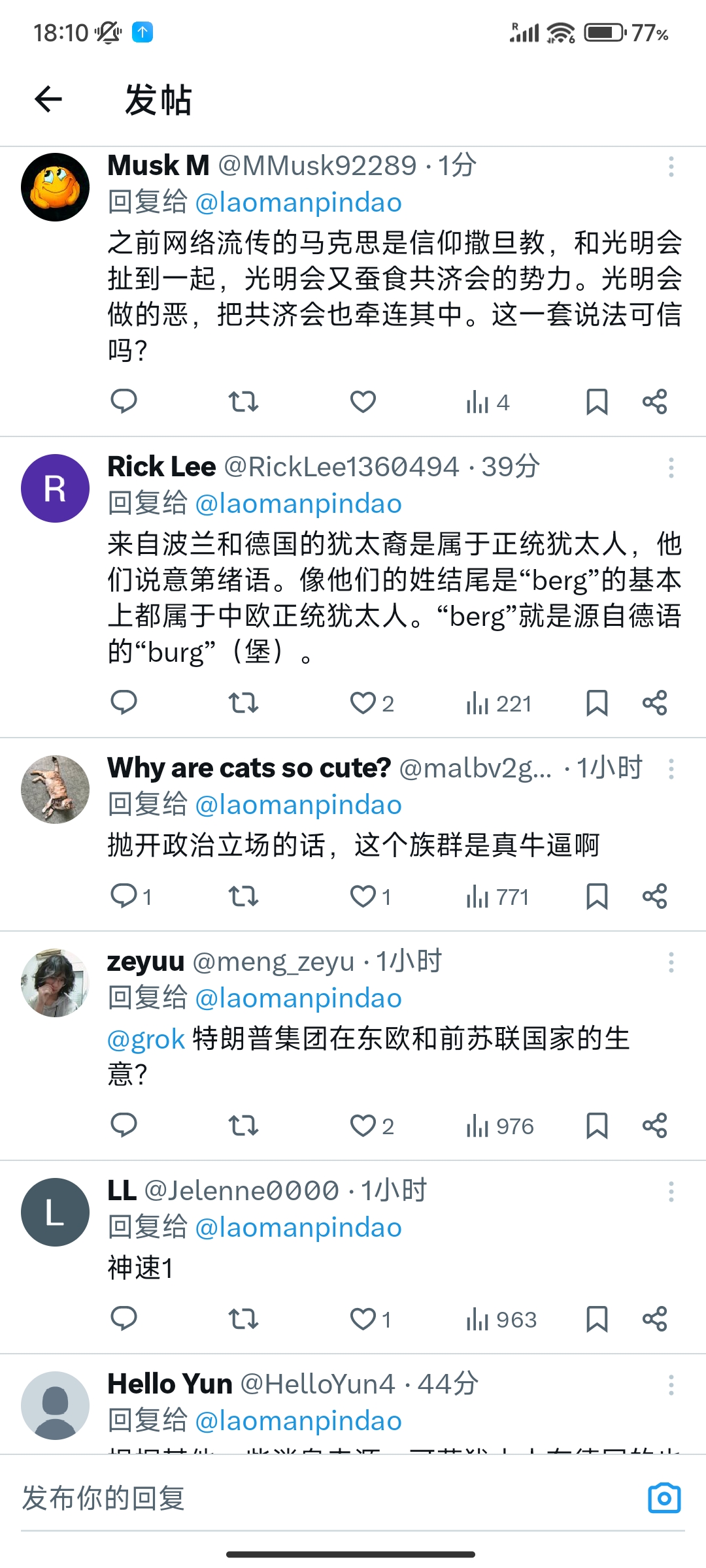Viewport: 706px width, 1568px height.
Task: Like zeyuu's reply
Action: (x=371, y=1126)
